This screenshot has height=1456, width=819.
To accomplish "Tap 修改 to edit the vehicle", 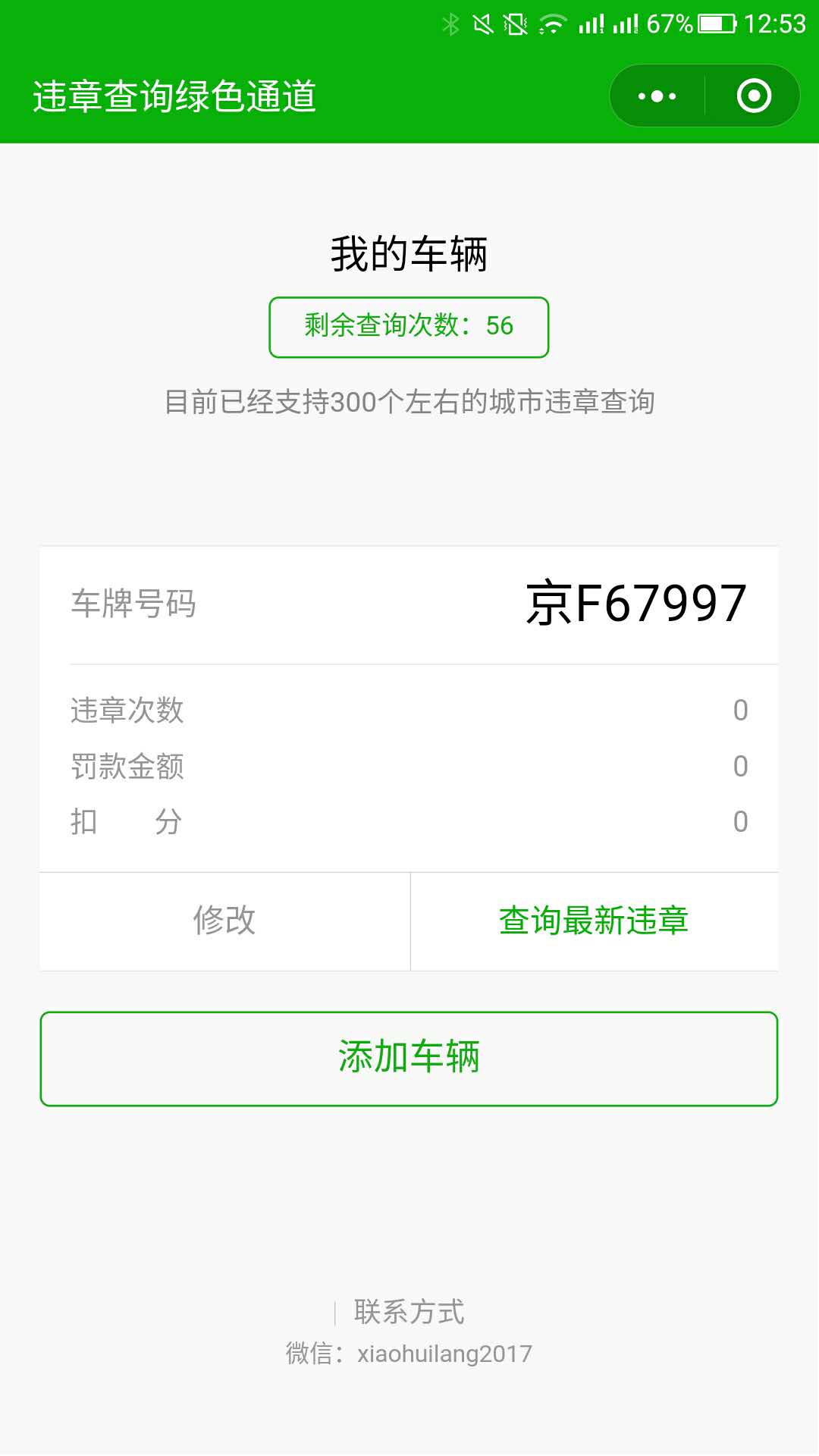I will pos(224,921).
